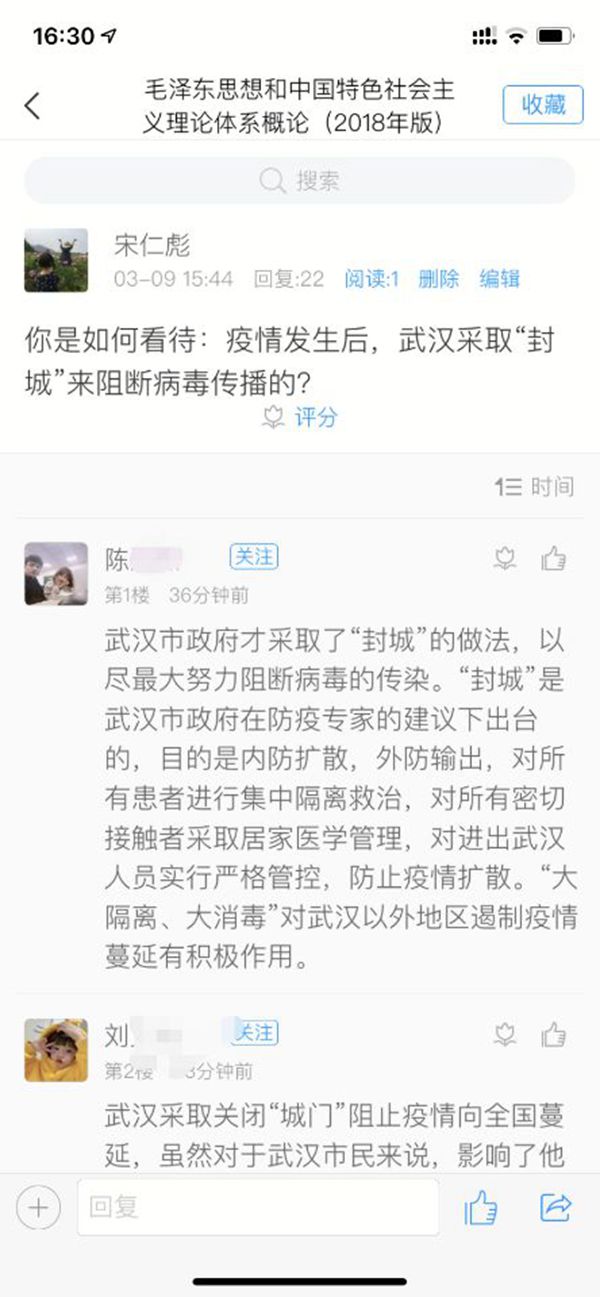Open 宋仁彪's profile avatar
600x1297 pixels.
pos(56,259)
